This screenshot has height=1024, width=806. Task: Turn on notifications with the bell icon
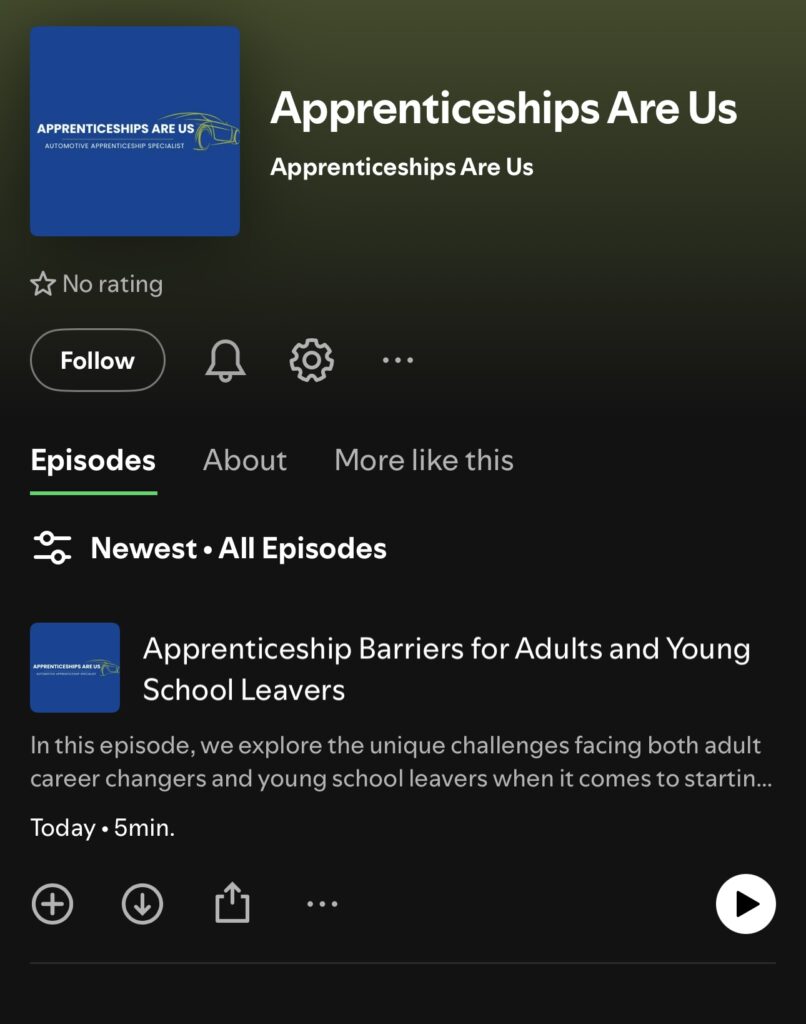click(x=225, y=360)
